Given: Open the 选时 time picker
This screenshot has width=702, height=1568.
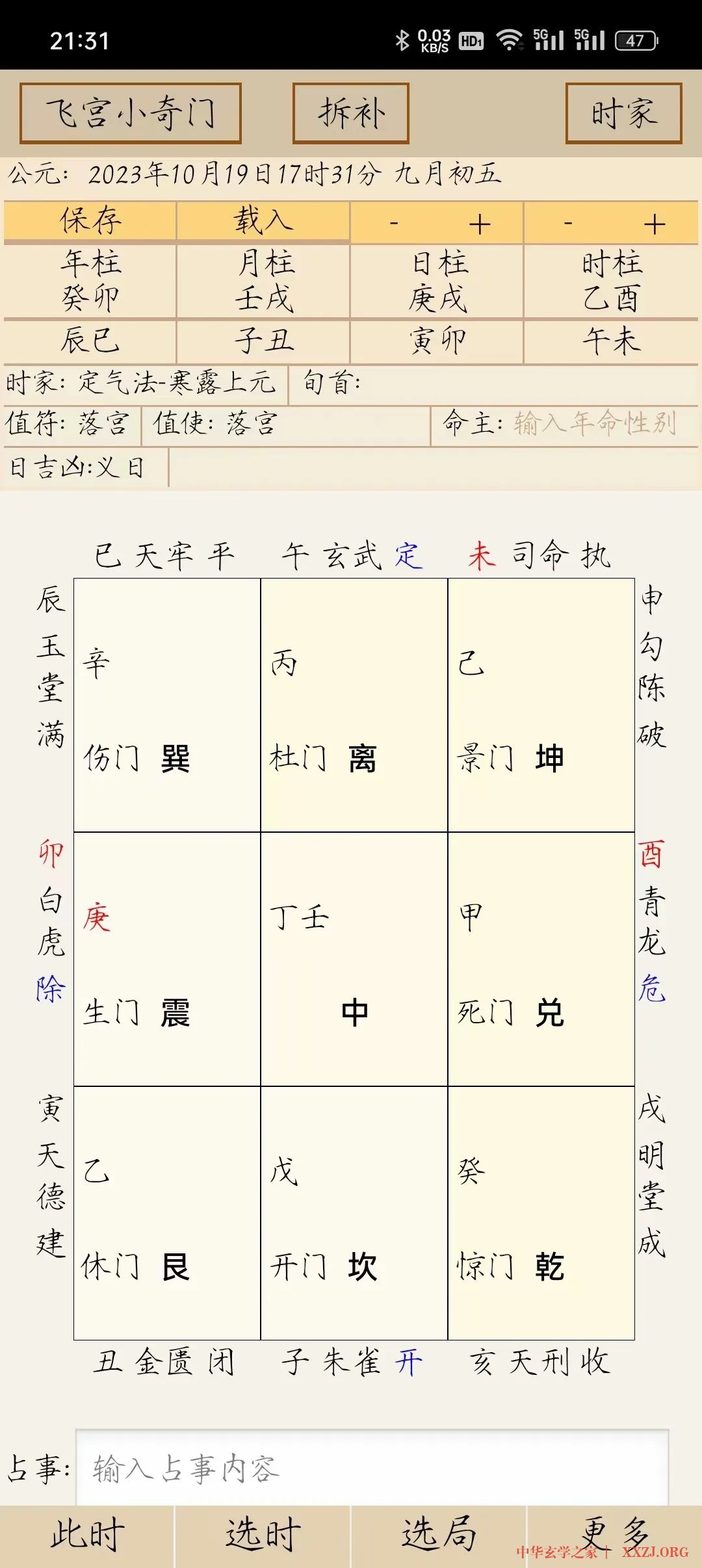Looking at the screenshot, I should click(x=263, y=1535).
